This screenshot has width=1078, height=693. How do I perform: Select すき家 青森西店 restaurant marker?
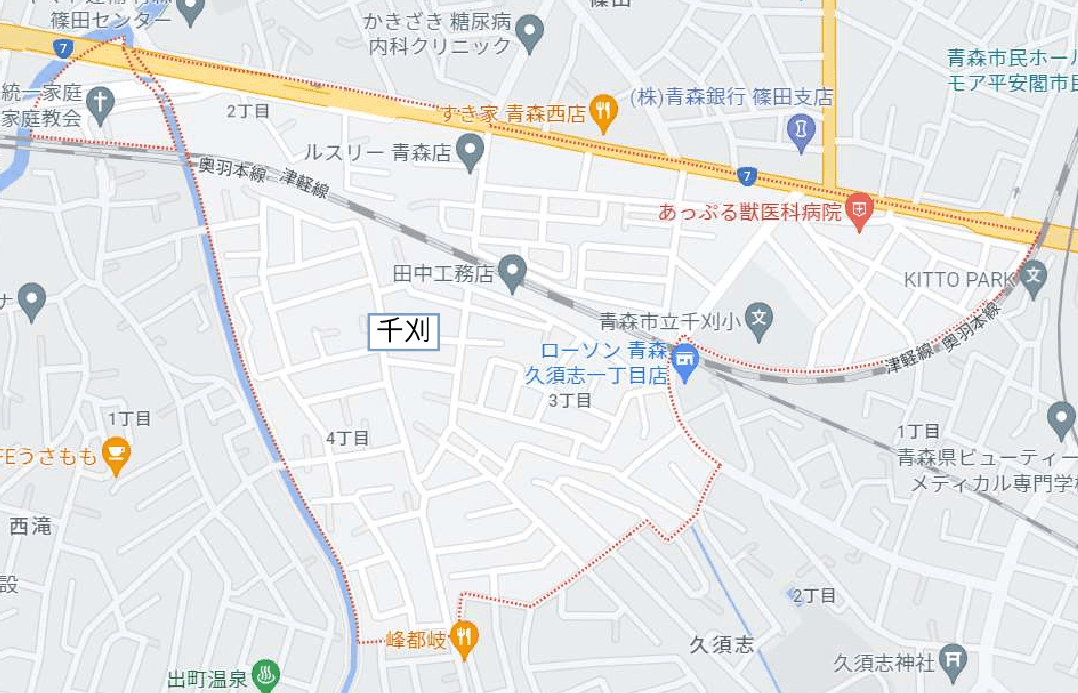(603, 111)
